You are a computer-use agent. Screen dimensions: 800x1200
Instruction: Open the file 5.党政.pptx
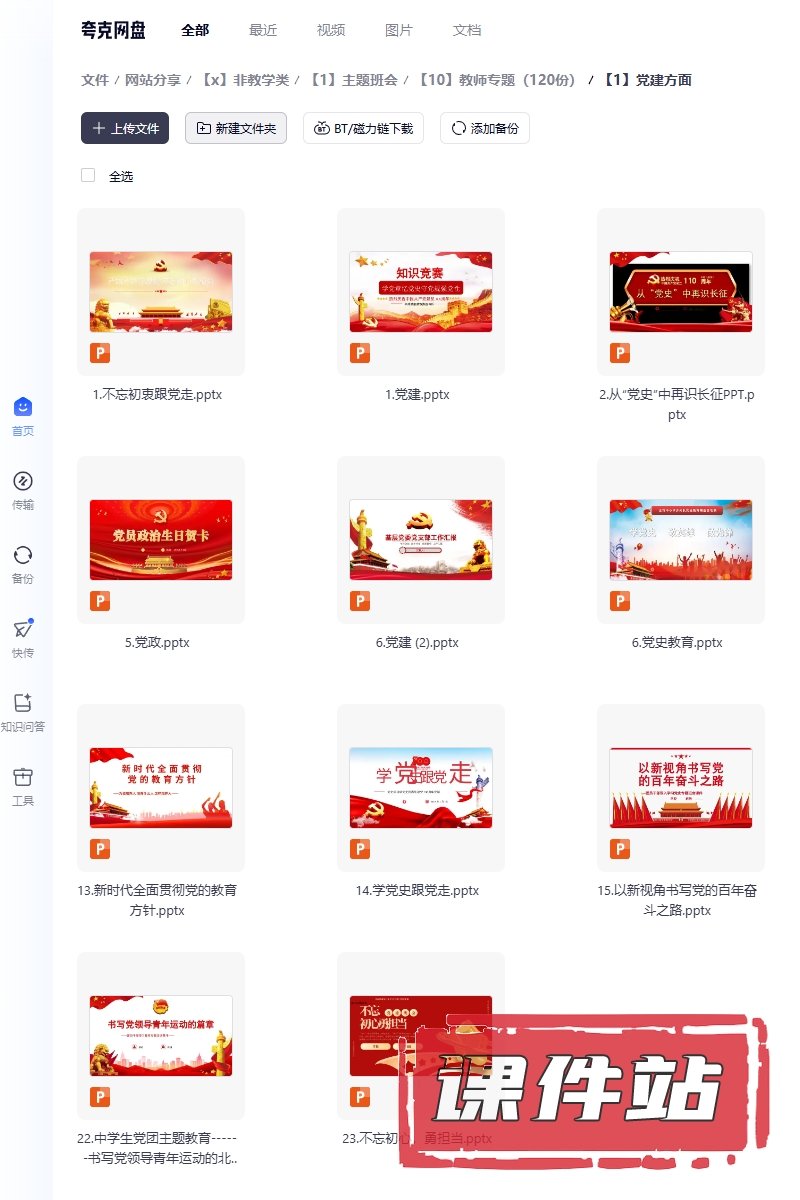pos(161,539)
